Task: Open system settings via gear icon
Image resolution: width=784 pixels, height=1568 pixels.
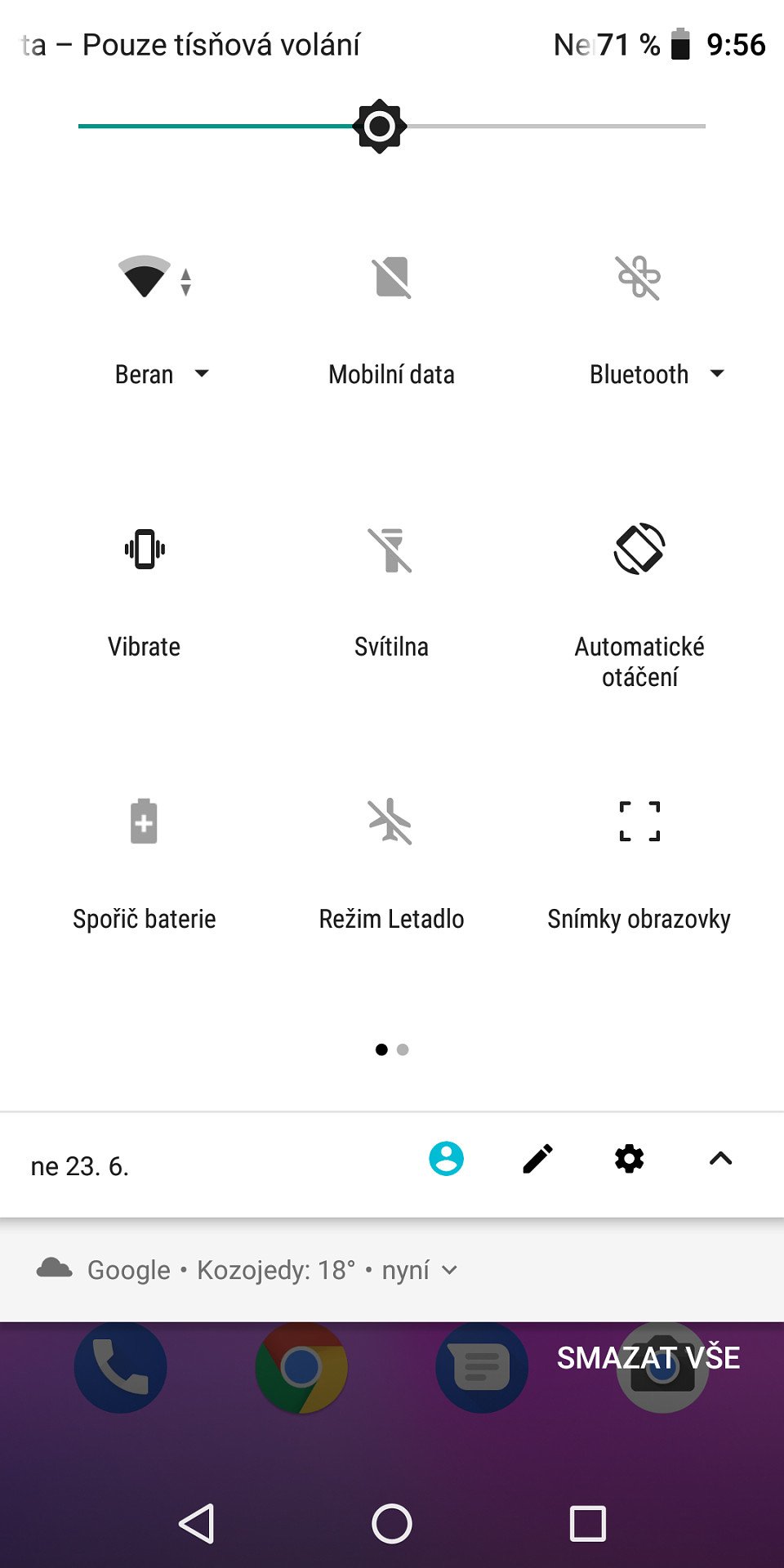Action: click(630, 1159)
